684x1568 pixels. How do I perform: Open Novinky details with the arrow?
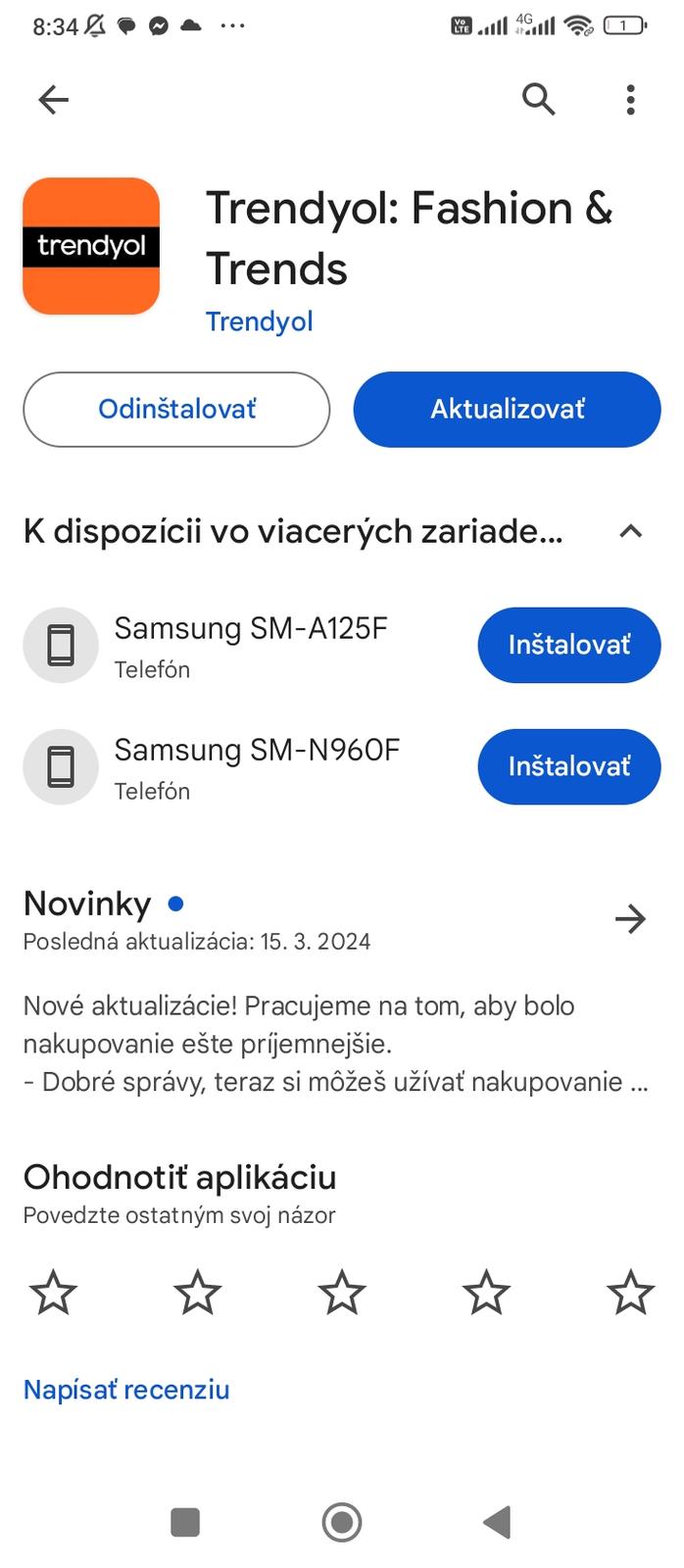coord(630,918)
